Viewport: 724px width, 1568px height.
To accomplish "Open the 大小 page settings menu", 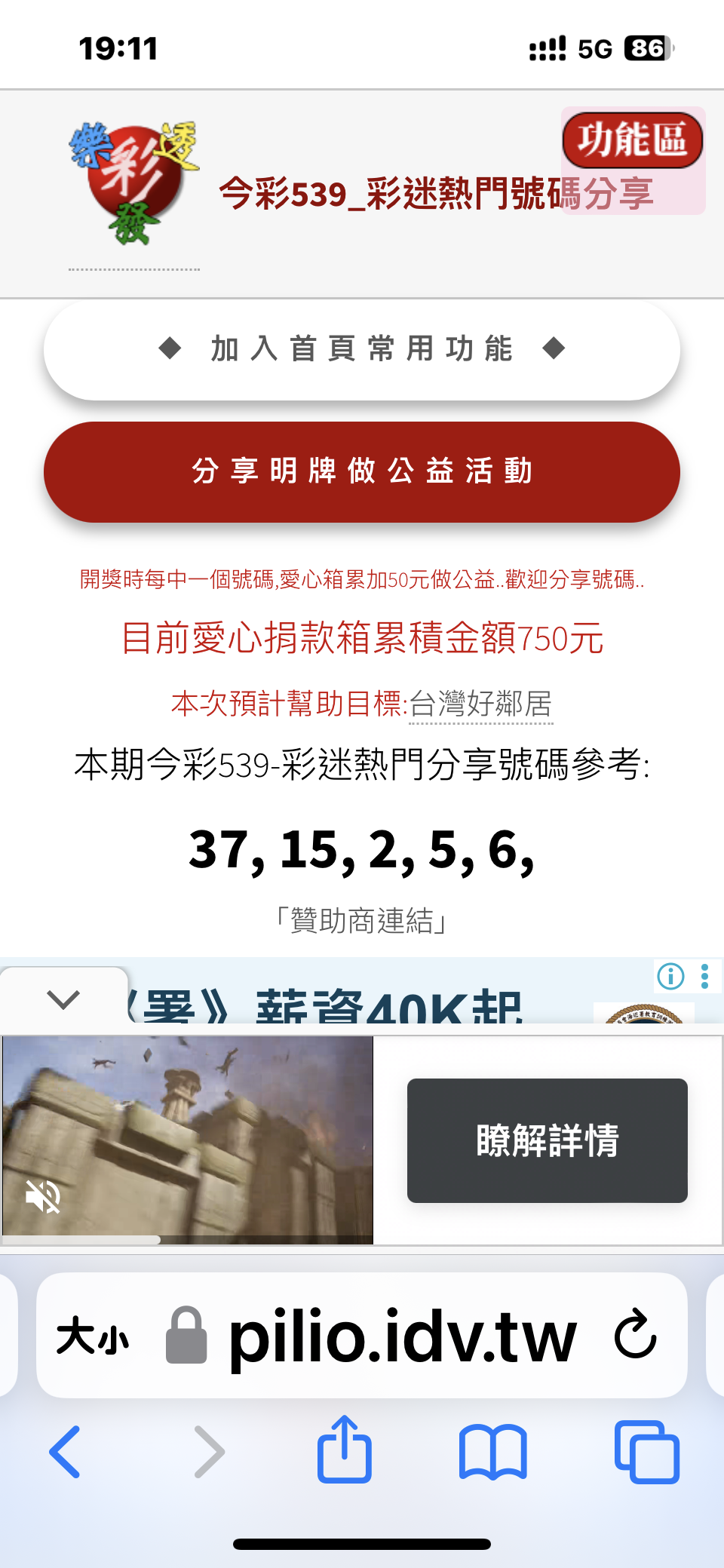I will [x=93, y=1336].
